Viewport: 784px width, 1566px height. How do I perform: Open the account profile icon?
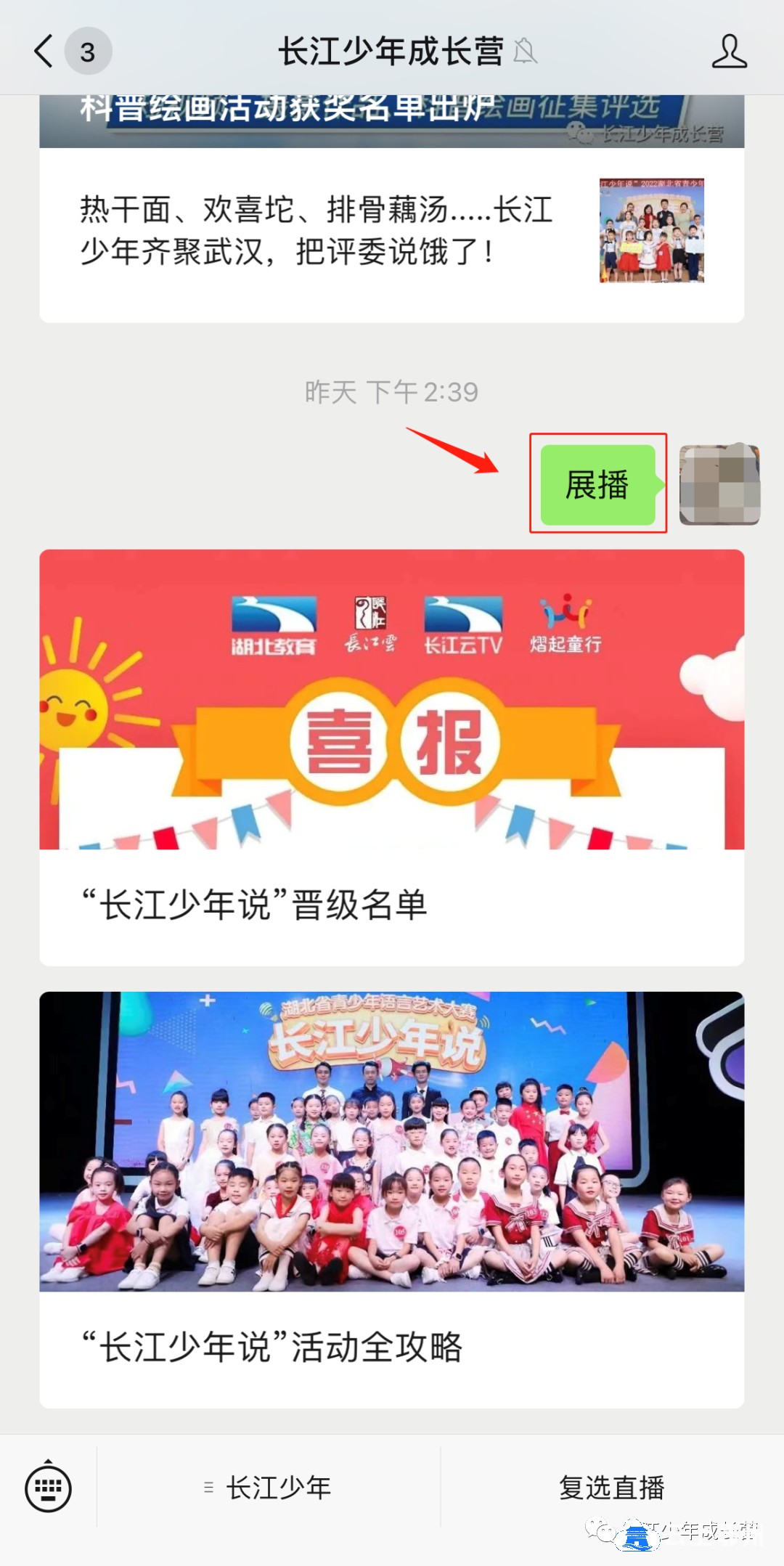[x=729, y=52]
